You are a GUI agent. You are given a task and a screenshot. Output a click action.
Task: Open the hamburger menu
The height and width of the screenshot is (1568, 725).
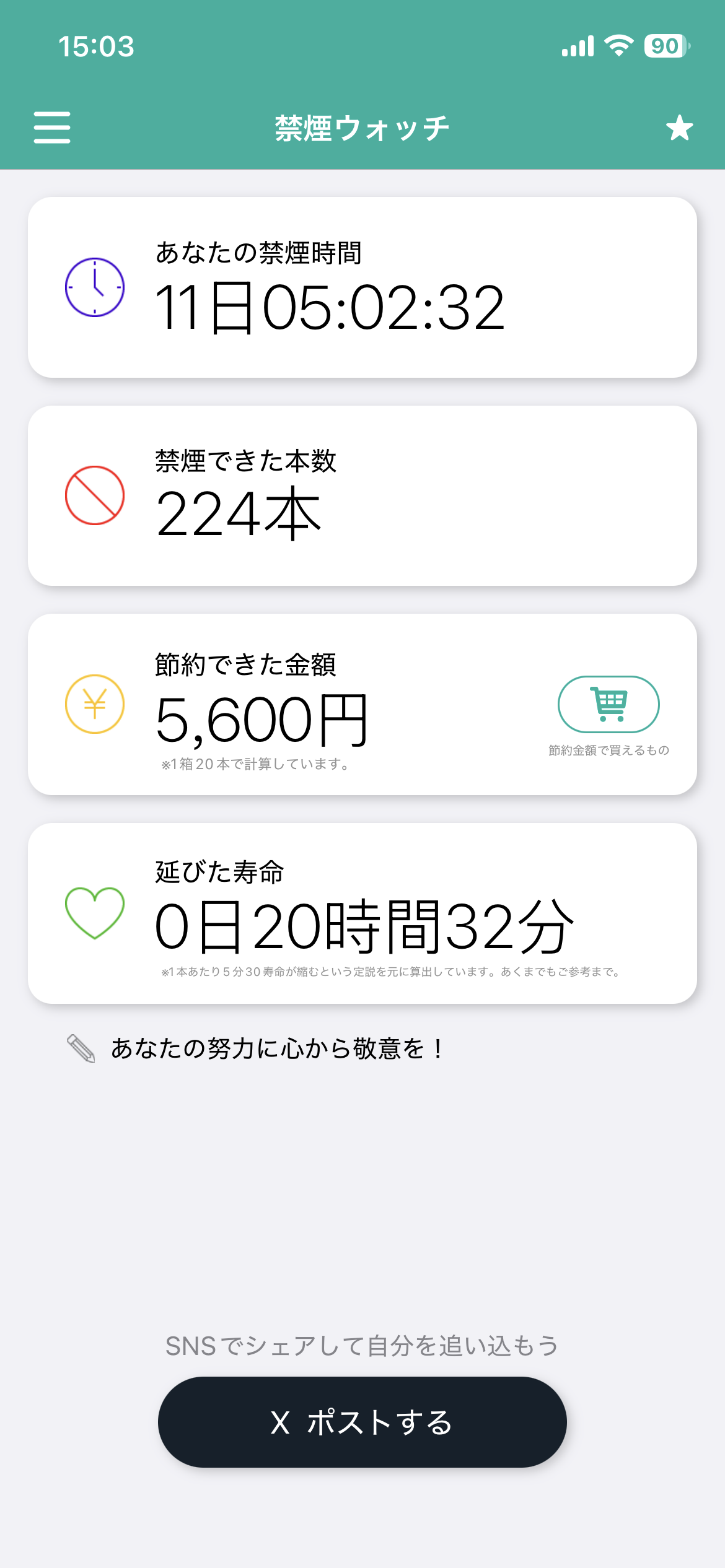tap(52, 128)
